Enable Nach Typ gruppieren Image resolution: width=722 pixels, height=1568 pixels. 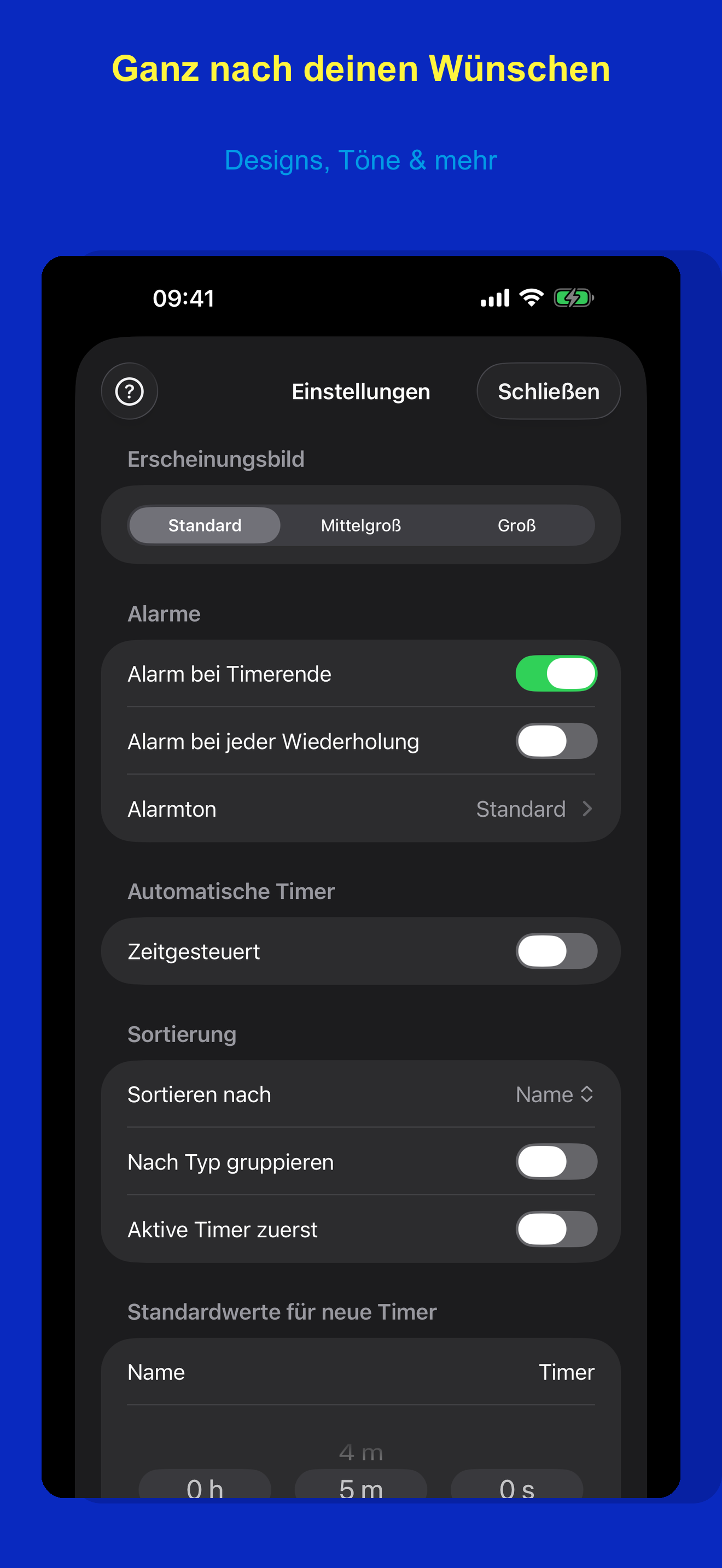(556, 1161)
